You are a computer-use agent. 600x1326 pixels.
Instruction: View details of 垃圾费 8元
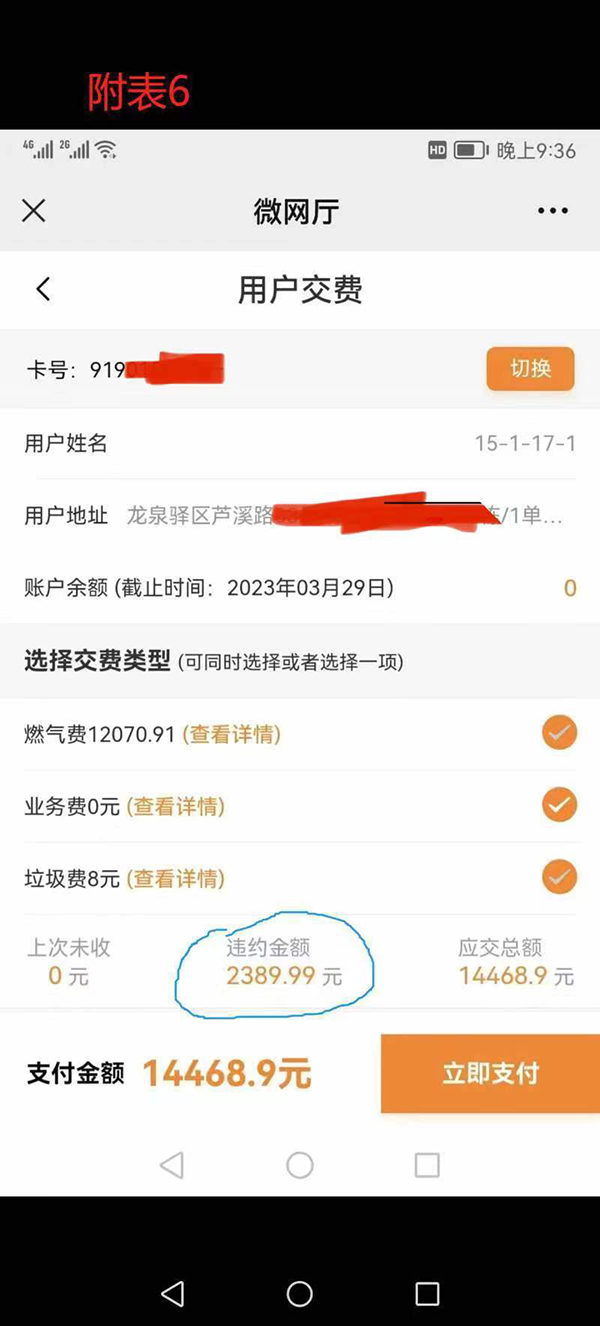pos(175,879)
